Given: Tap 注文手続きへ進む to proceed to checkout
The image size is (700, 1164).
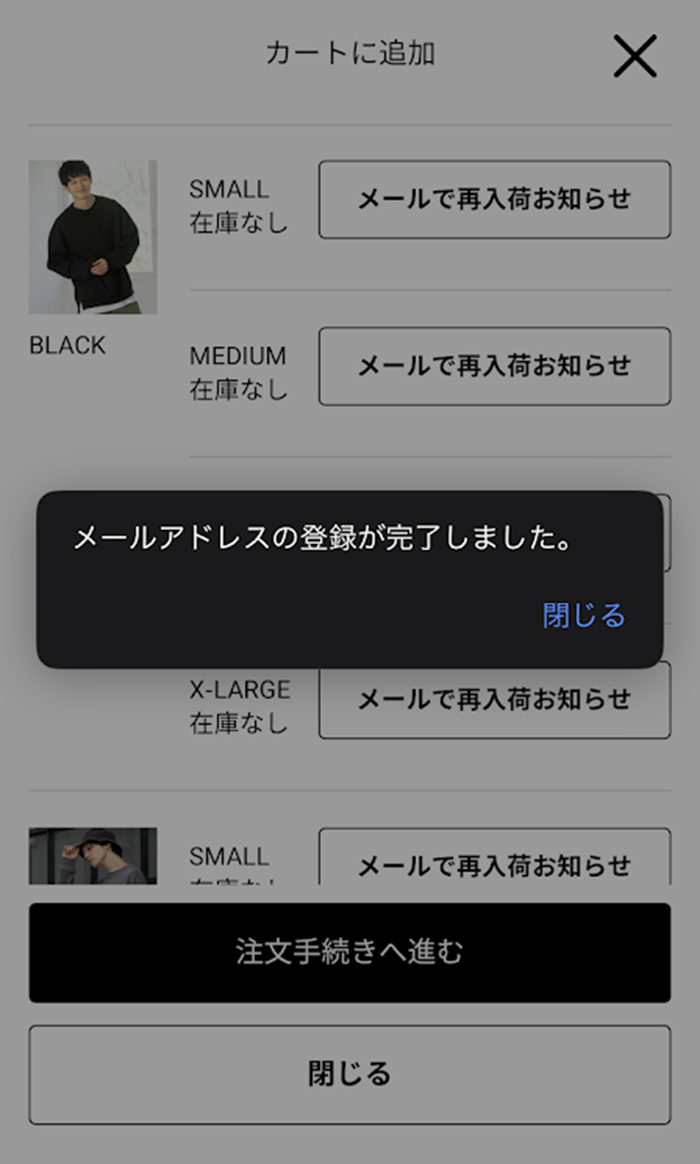Looking at the screenshot, I should pyautogui.click(x=350, y=952).
